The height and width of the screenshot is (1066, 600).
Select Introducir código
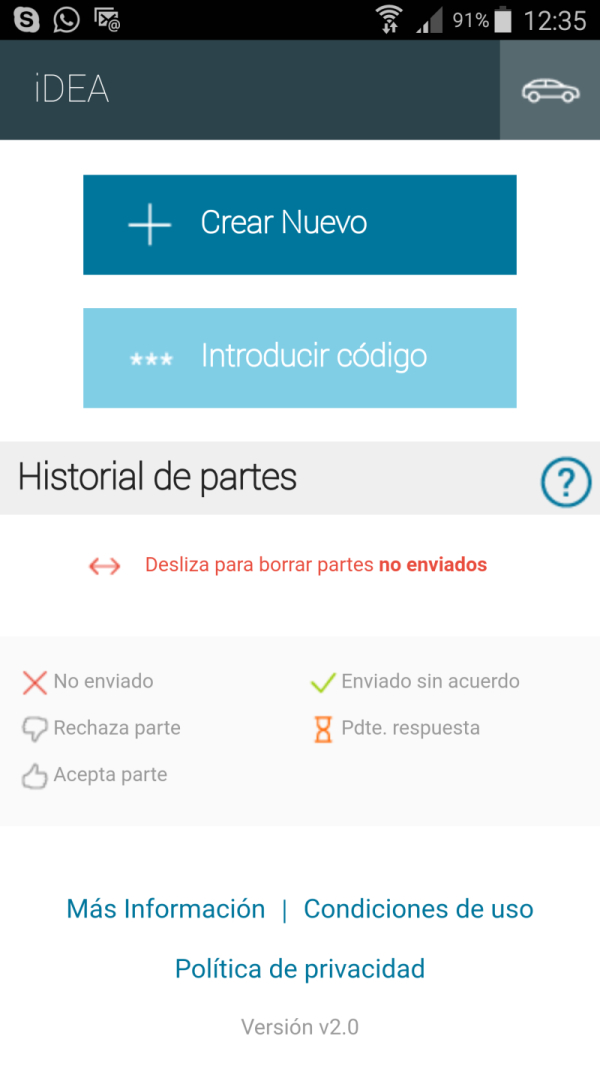300,357
